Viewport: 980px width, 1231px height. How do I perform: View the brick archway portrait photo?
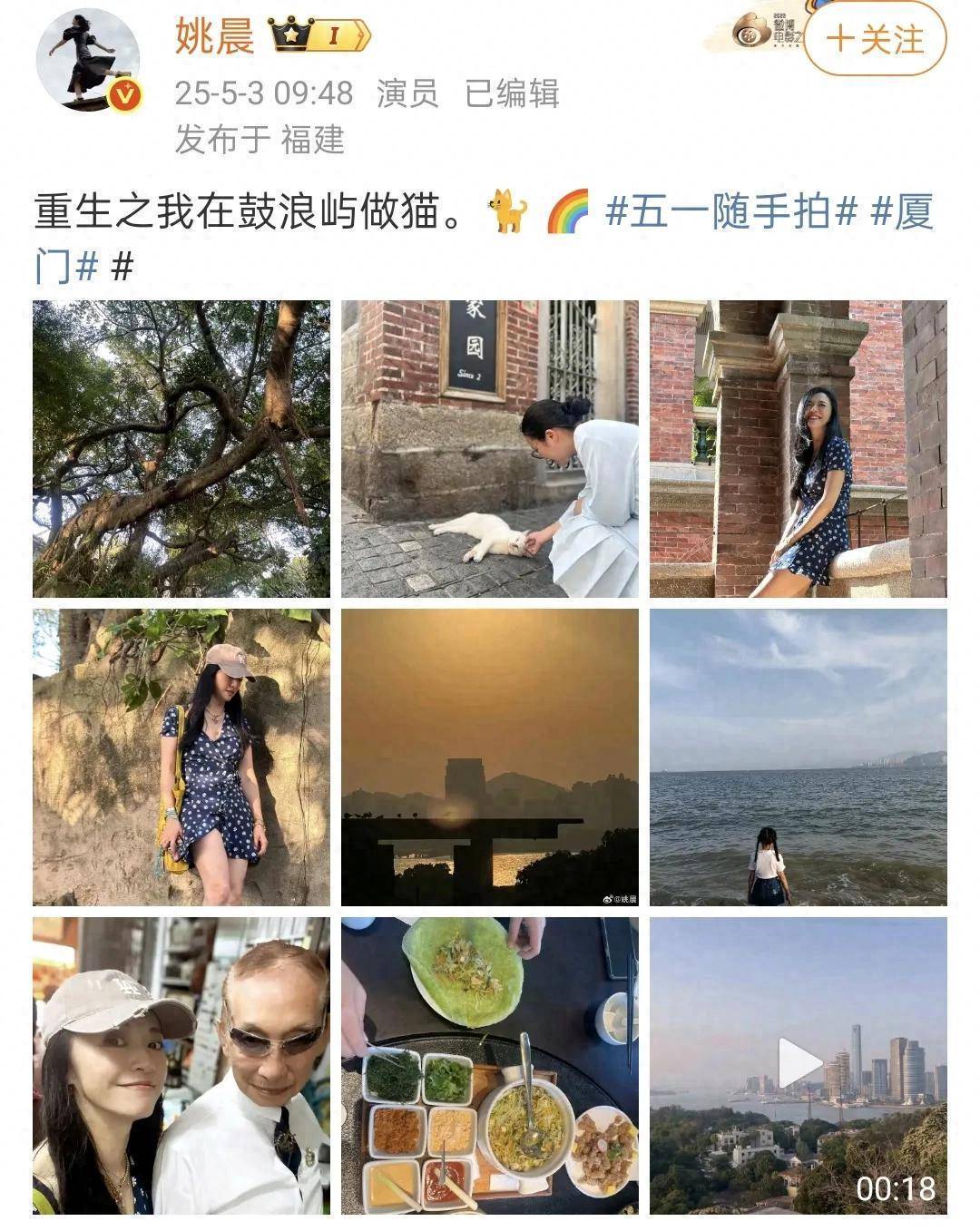tap(799, 449)
